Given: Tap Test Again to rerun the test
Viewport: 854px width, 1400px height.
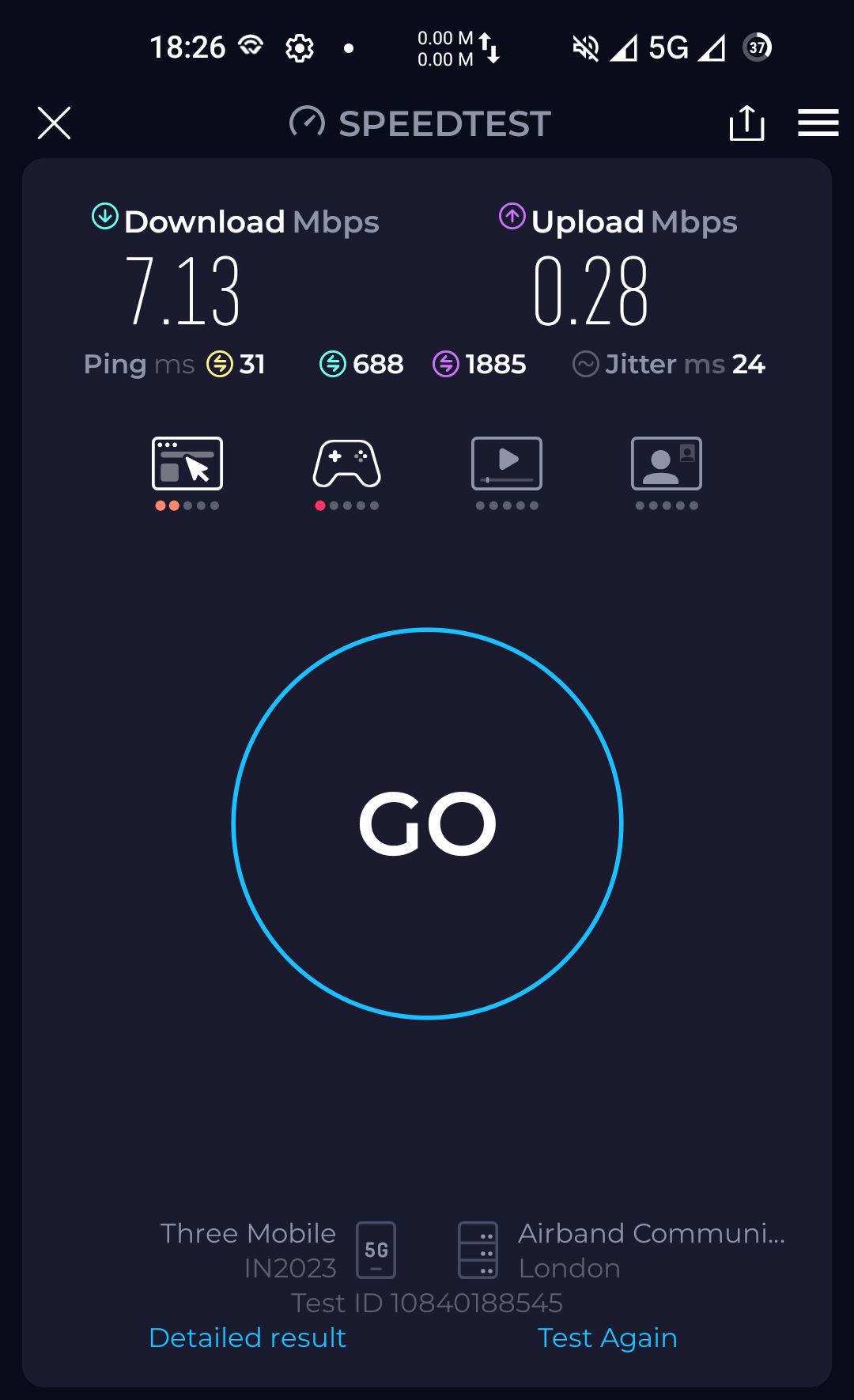Looking at the screenshot, I should tap(607, 1338).
